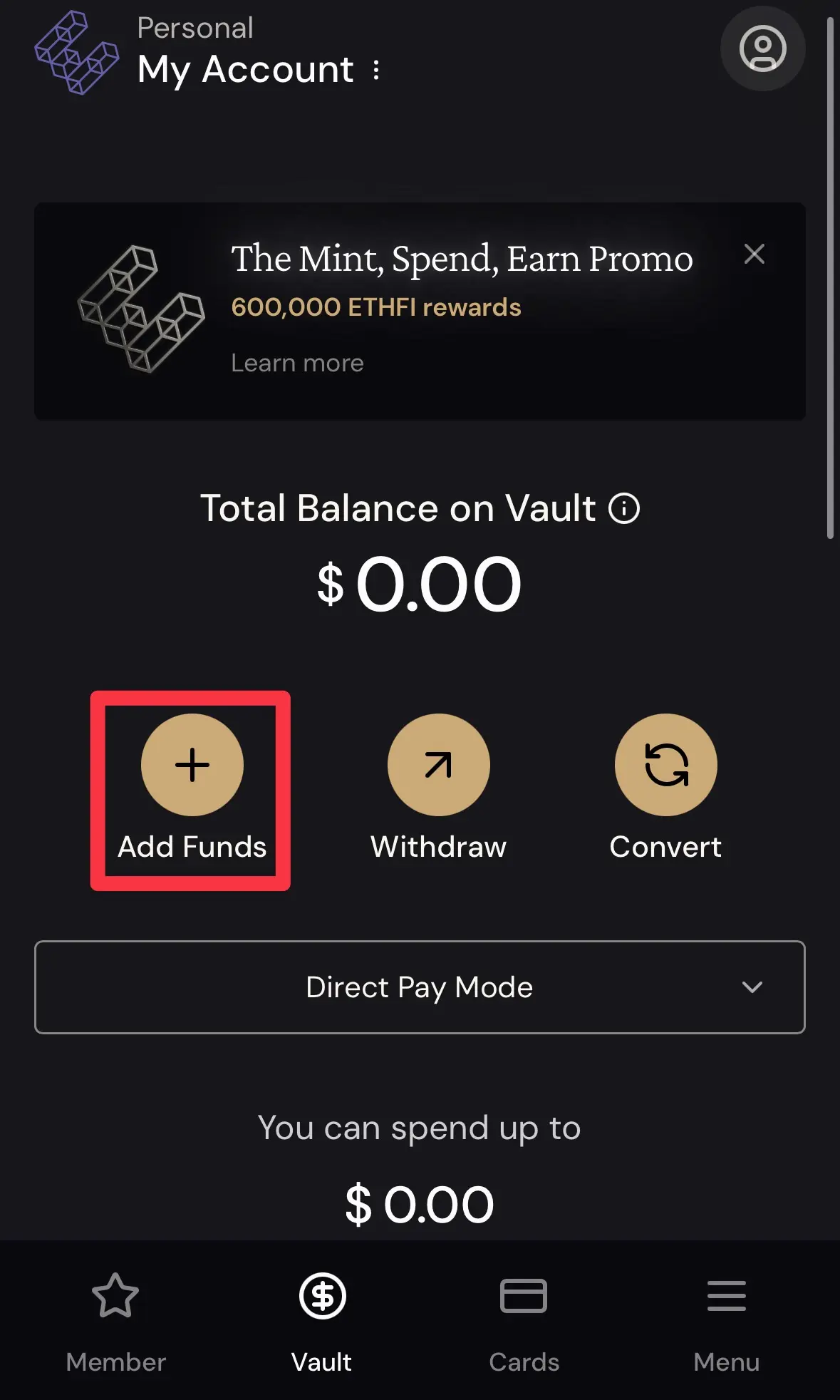Tap Withdraw
This screenshot has height=1400, width=840.
click(438, 765)
